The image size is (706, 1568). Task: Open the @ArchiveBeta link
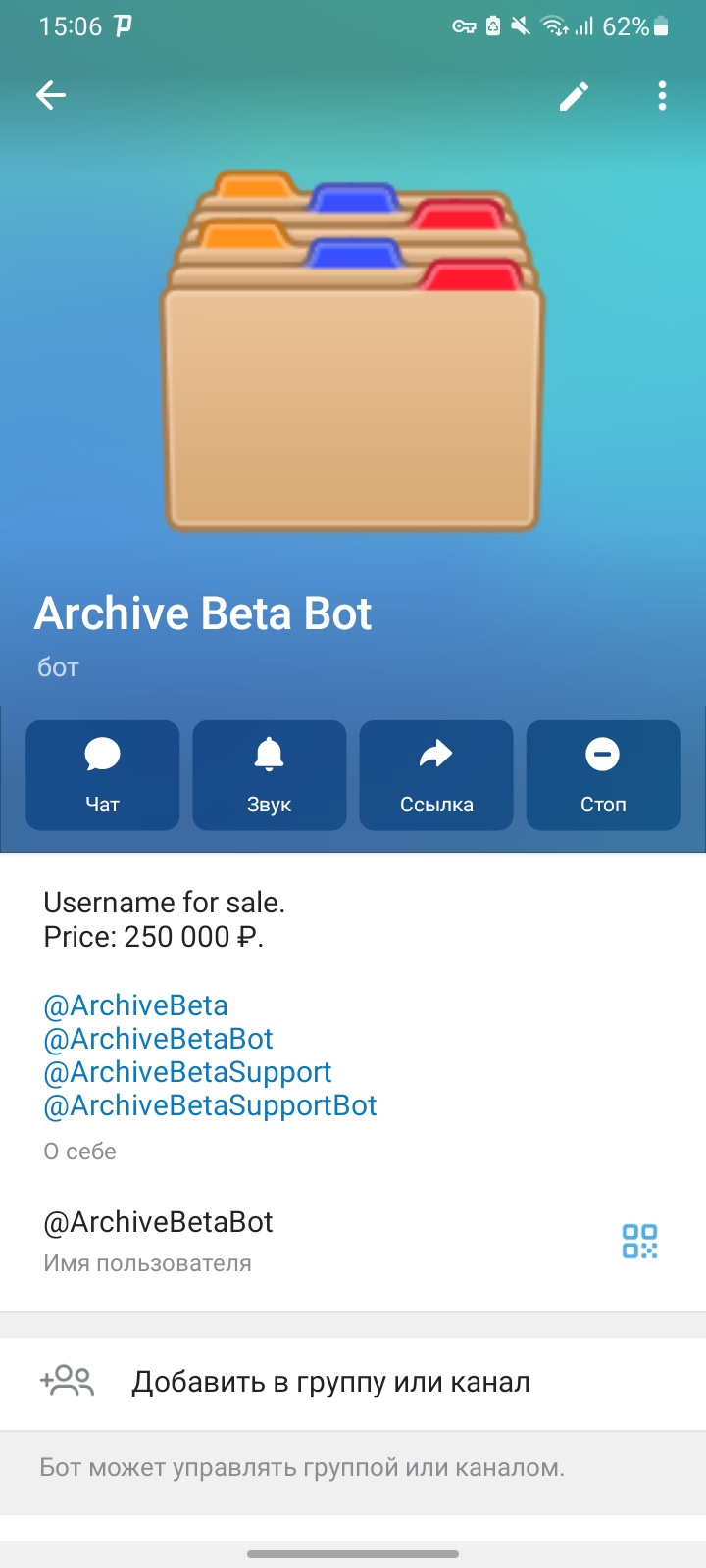tap(135, 1005)
